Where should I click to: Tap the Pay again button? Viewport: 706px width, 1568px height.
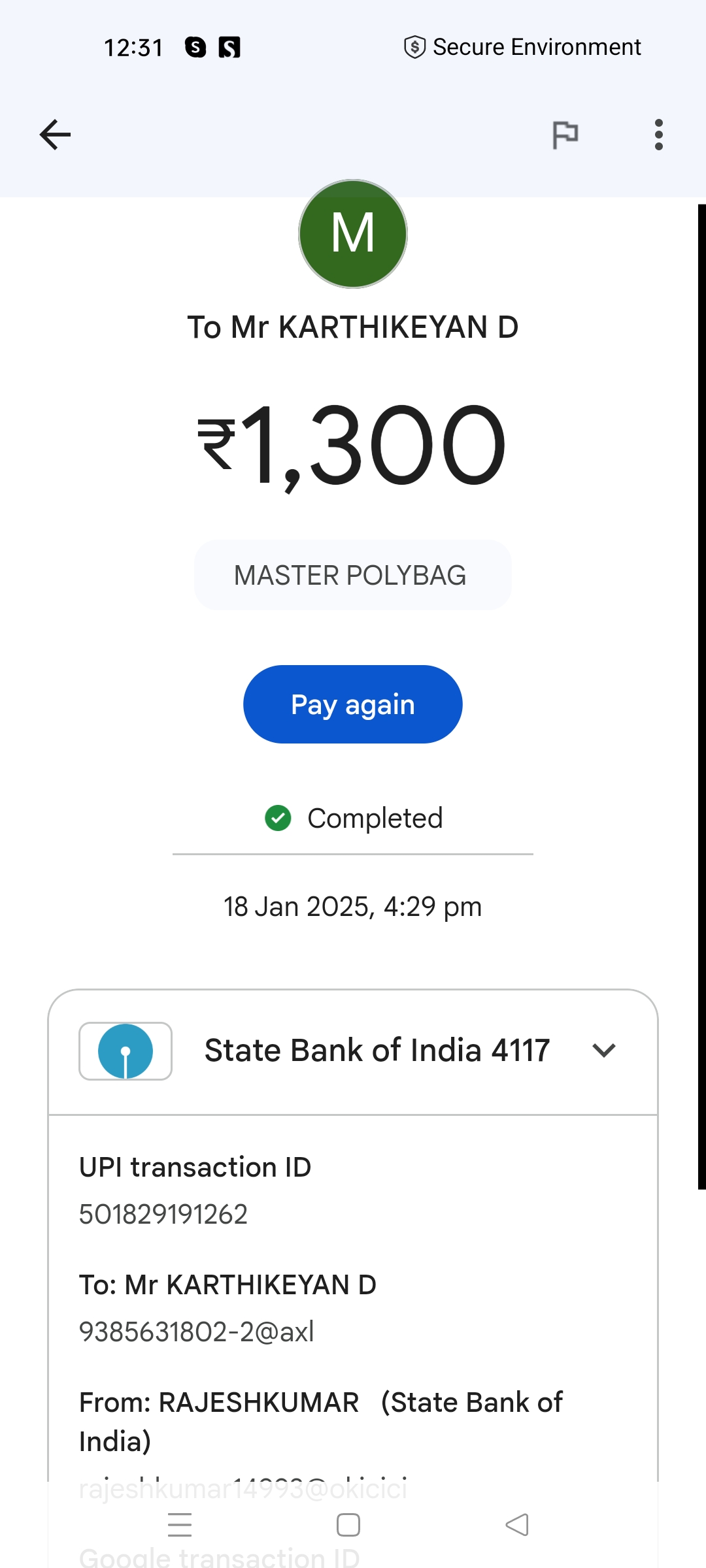coord(353,704)
